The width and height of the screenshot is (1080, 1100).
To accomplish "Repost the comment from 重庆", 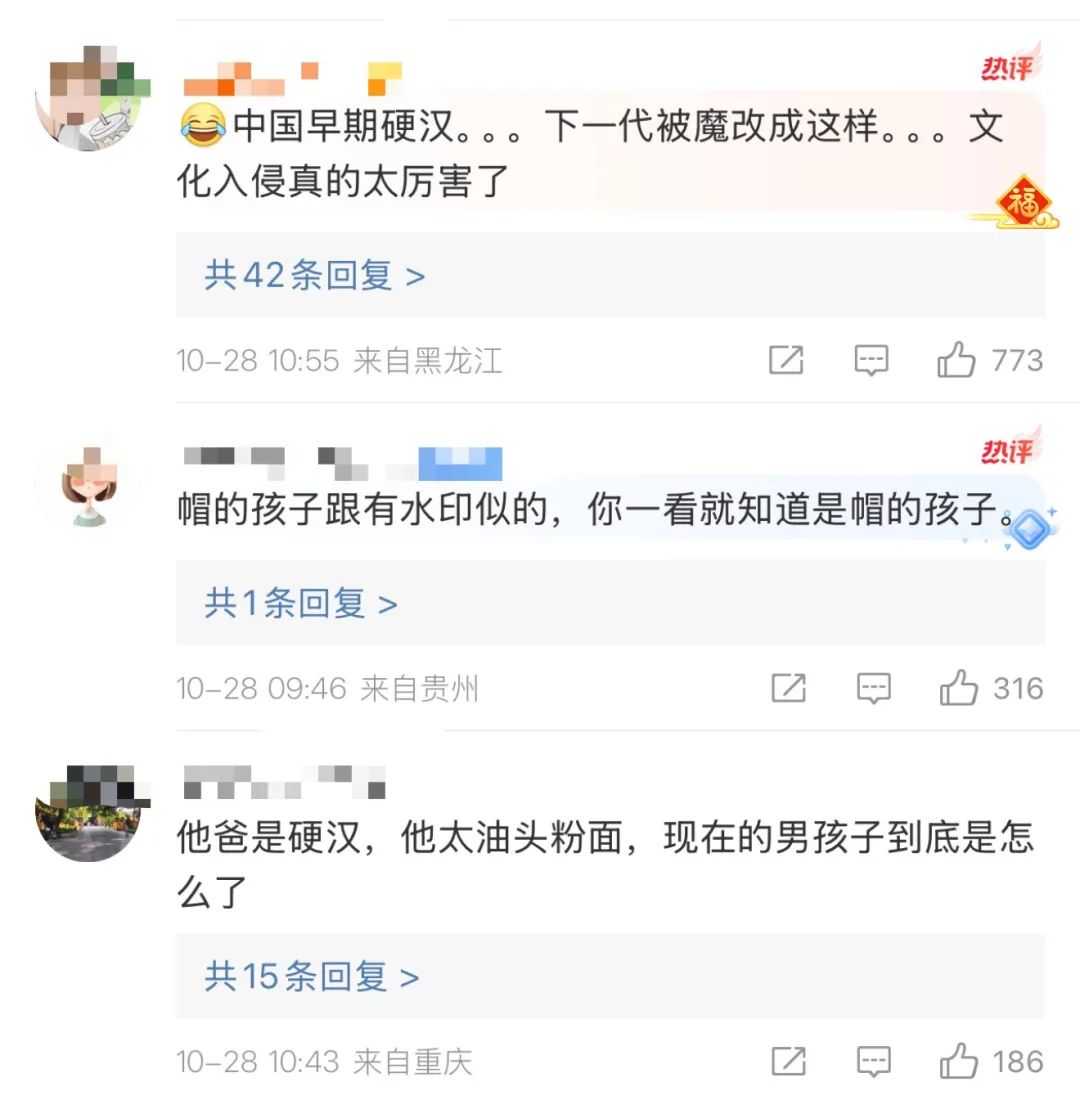I will [787, 1061].
